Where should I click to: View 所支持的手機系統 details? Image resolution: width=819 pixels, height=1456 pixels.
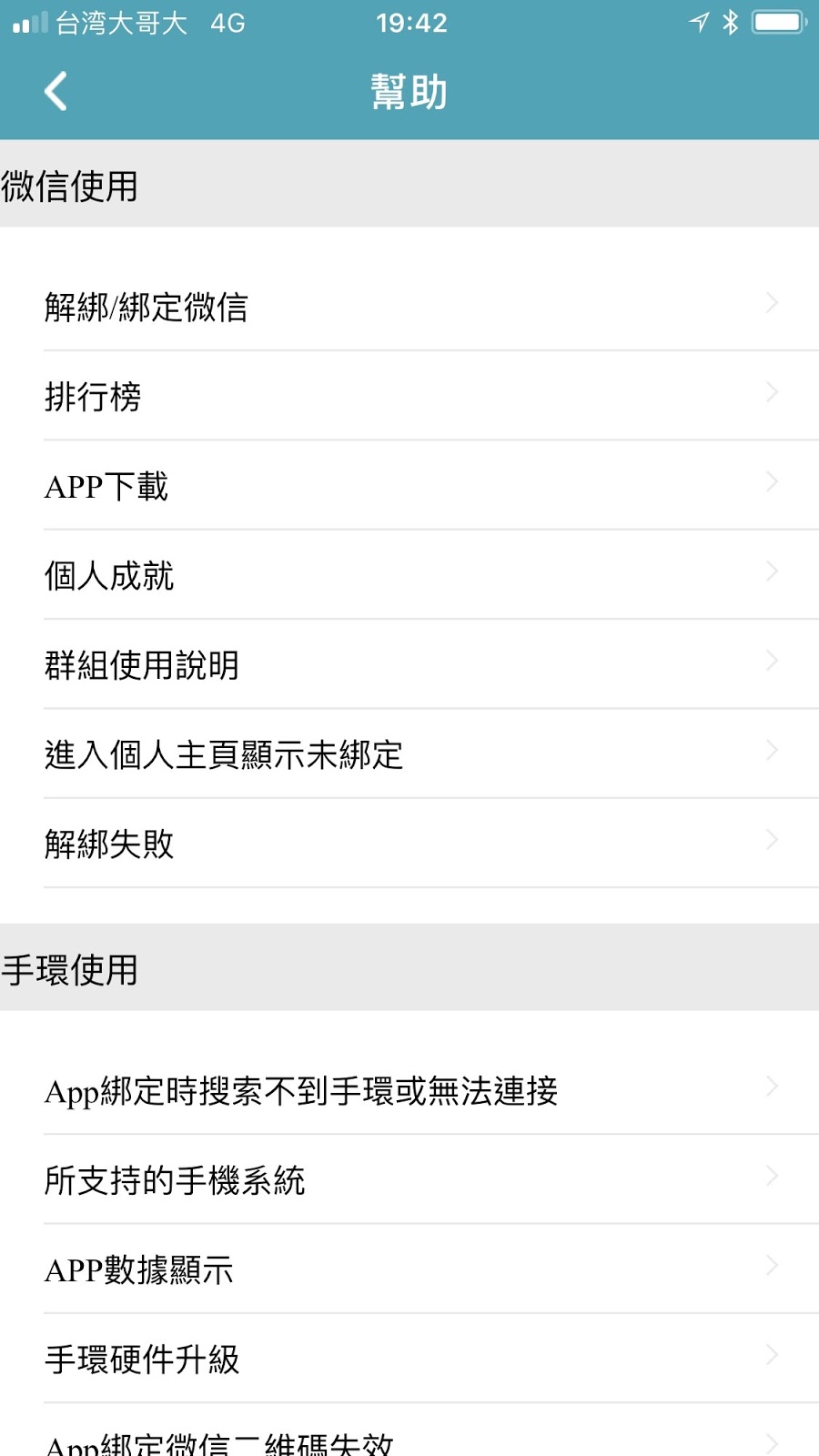click(409, 1179)
